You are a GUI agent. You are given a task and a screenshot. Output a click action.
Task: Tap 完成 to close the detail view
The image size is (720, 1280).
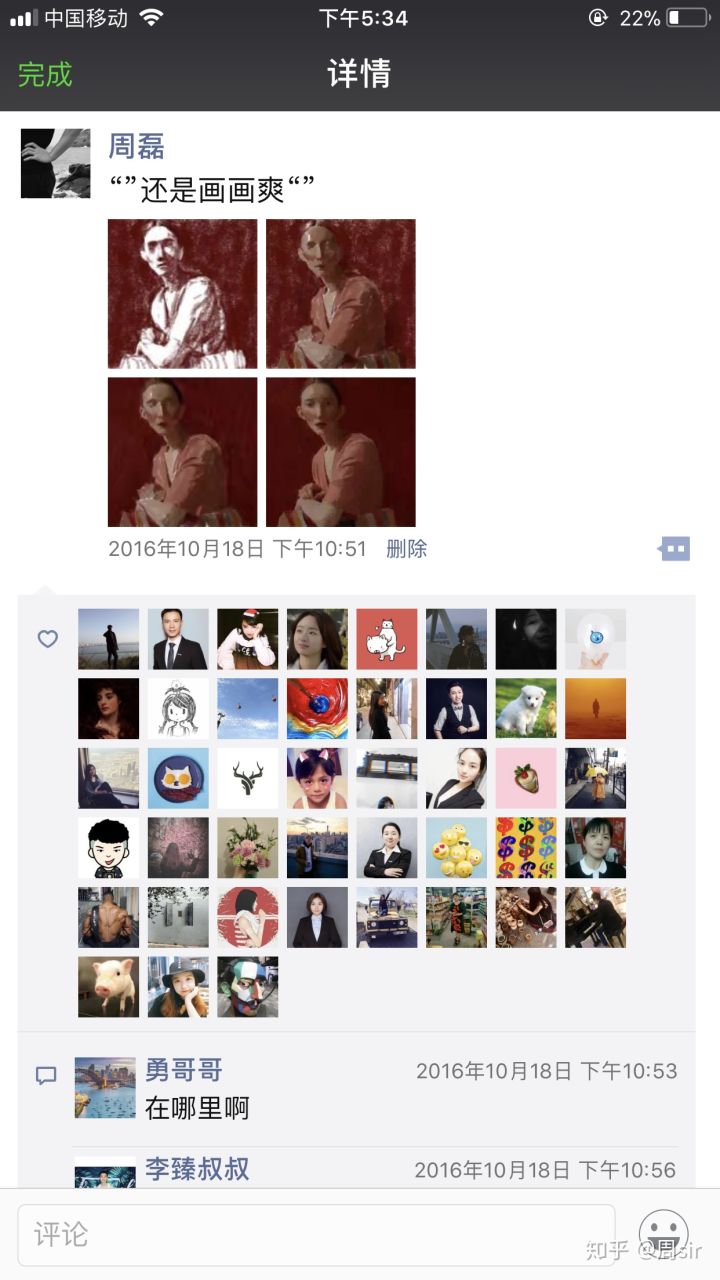coord(45,74)
